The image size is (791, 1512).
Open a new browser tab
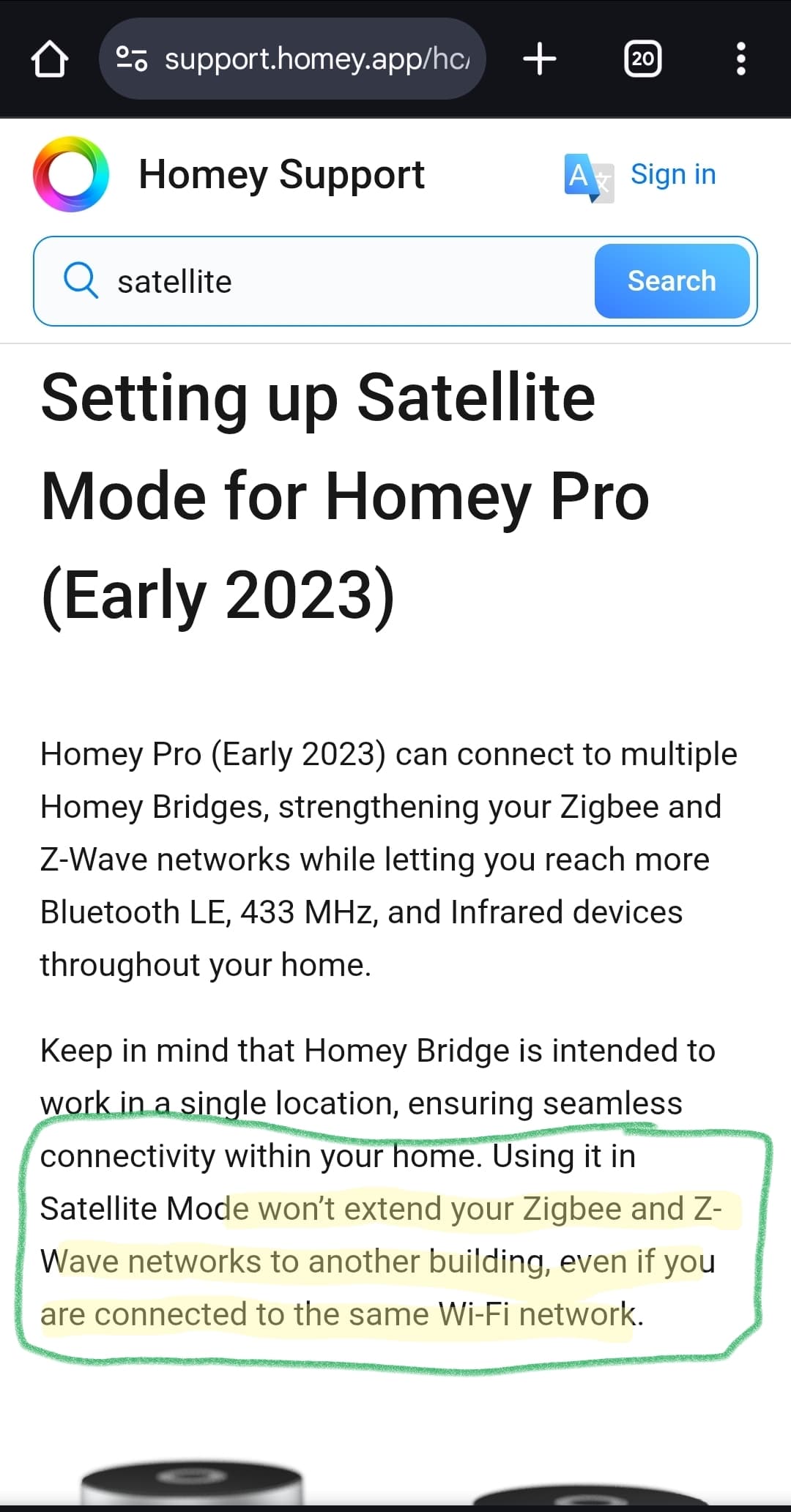[x=540, y=59]
